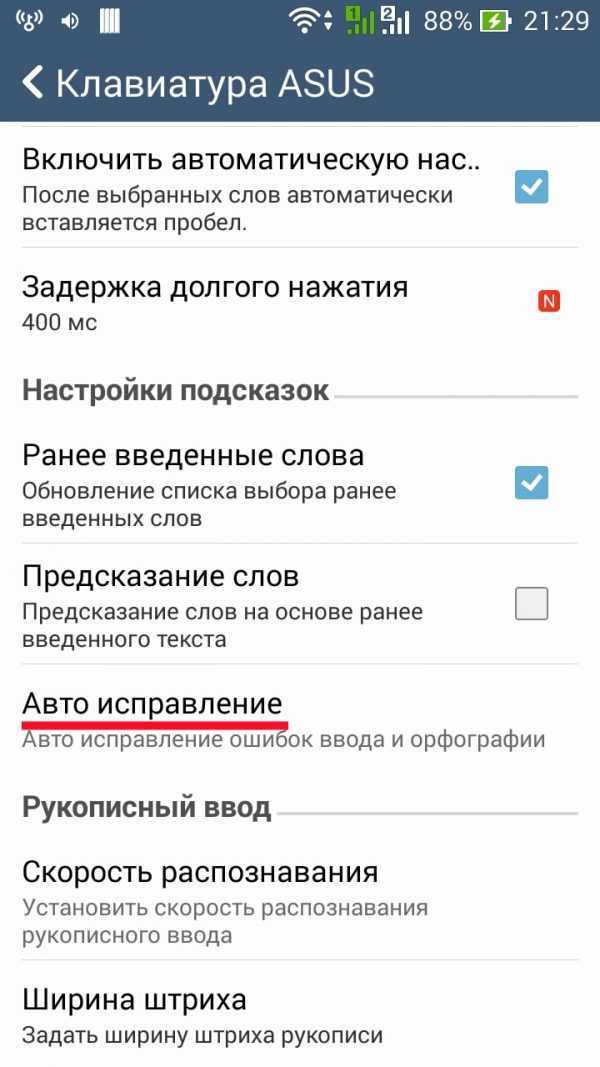Viewport: 600px width, 1067px height.
Task: Uncheck the Включить автоматическую нас.. checkbox
Action: coord(531,186)
